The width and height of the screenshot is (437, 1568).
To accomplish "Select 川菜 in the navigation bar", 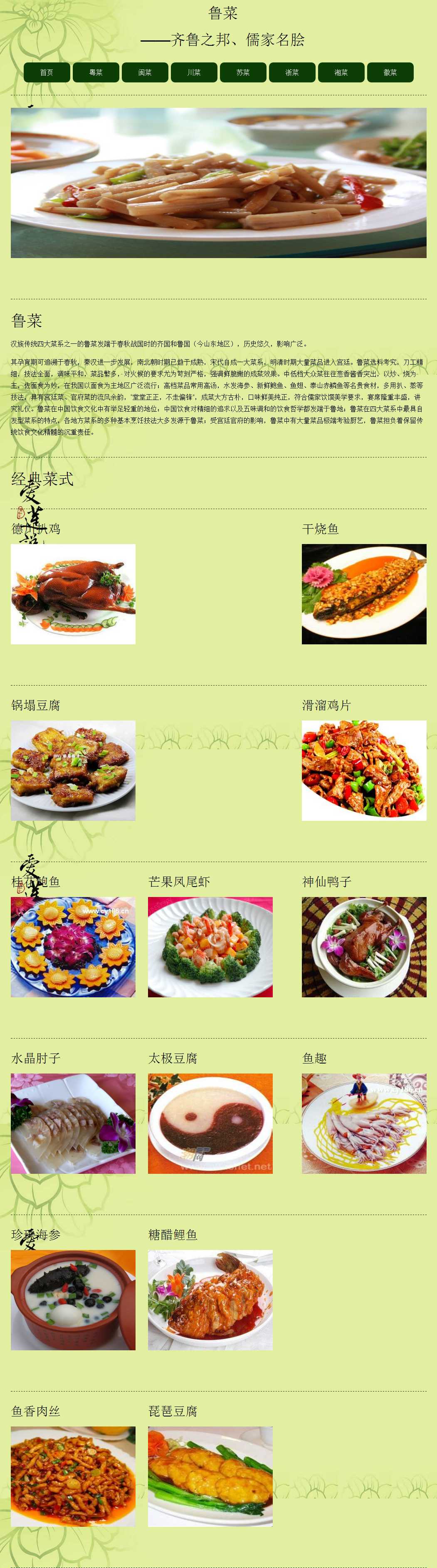I will (x=194, y=72).
